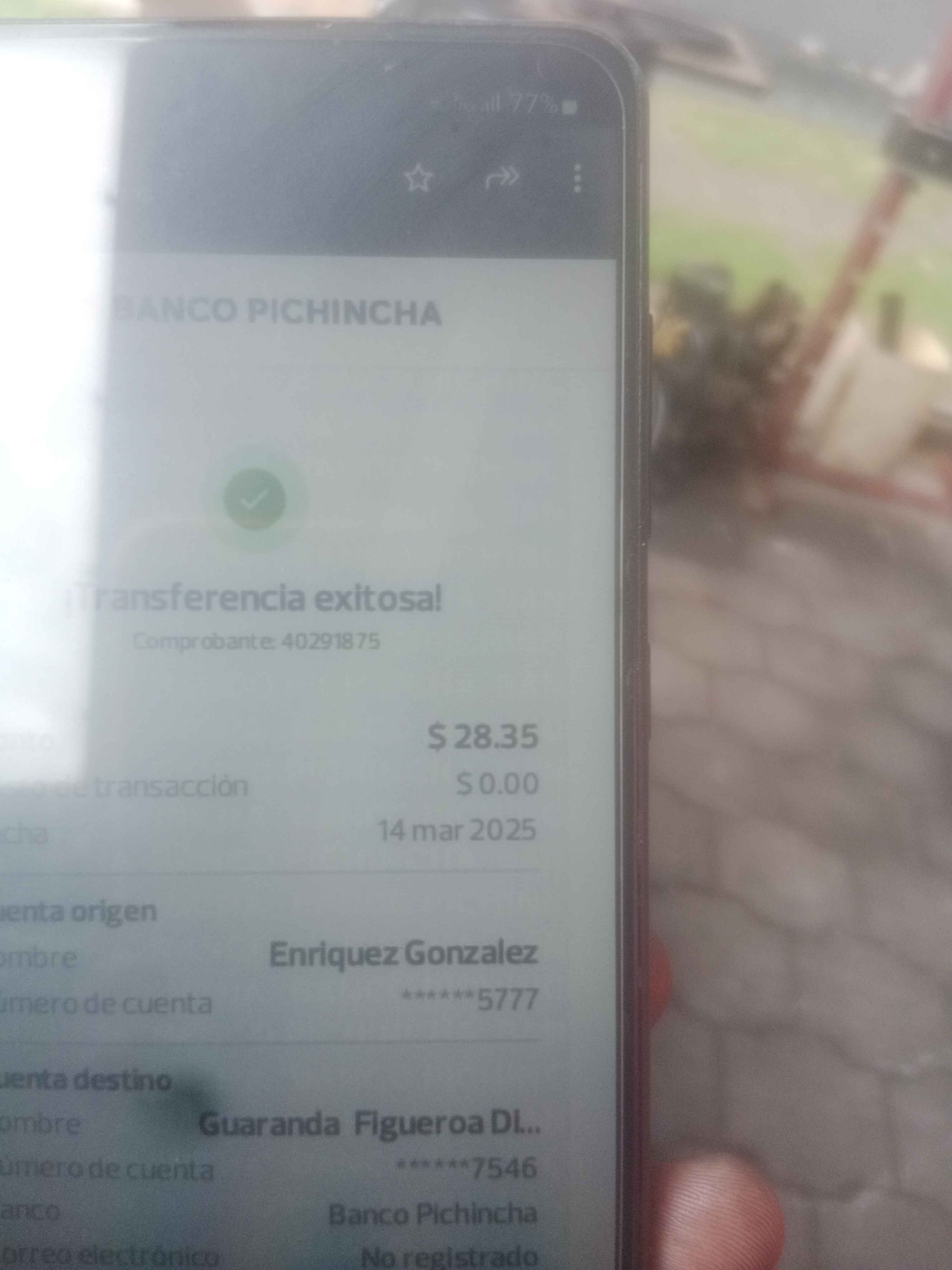Open the three-dot overflow menu

tap(578, 179)
